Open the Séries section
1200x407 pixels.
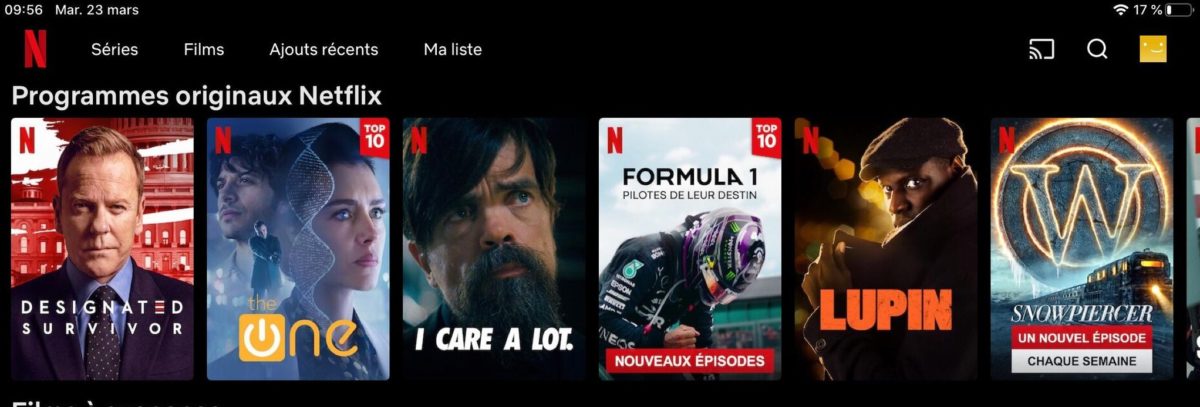(114, 49)
